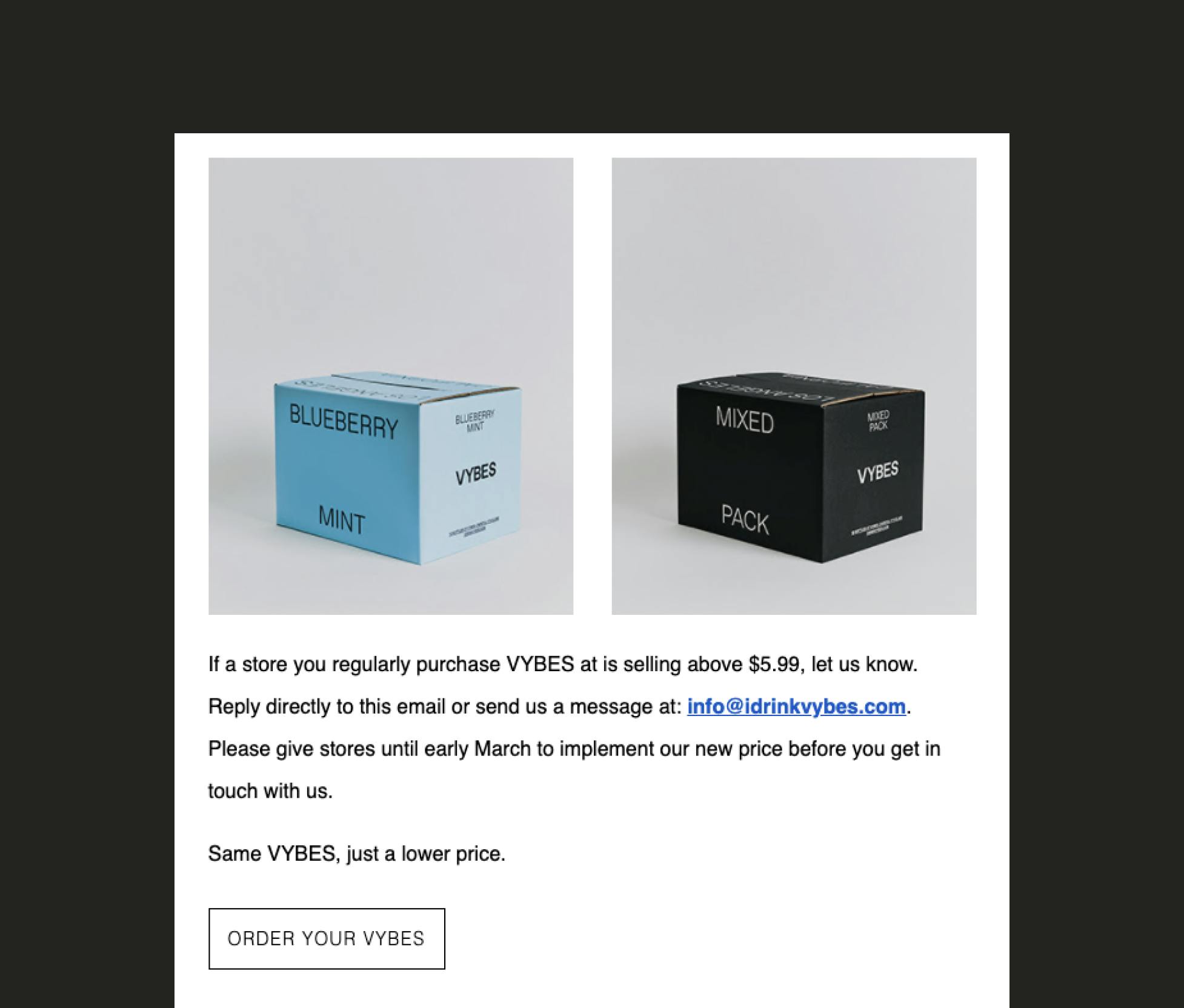The height and width of the screenshot is (1008, 1184).
Task: Open the Blueberry Mint box image
Action: (x=391, y=386)
